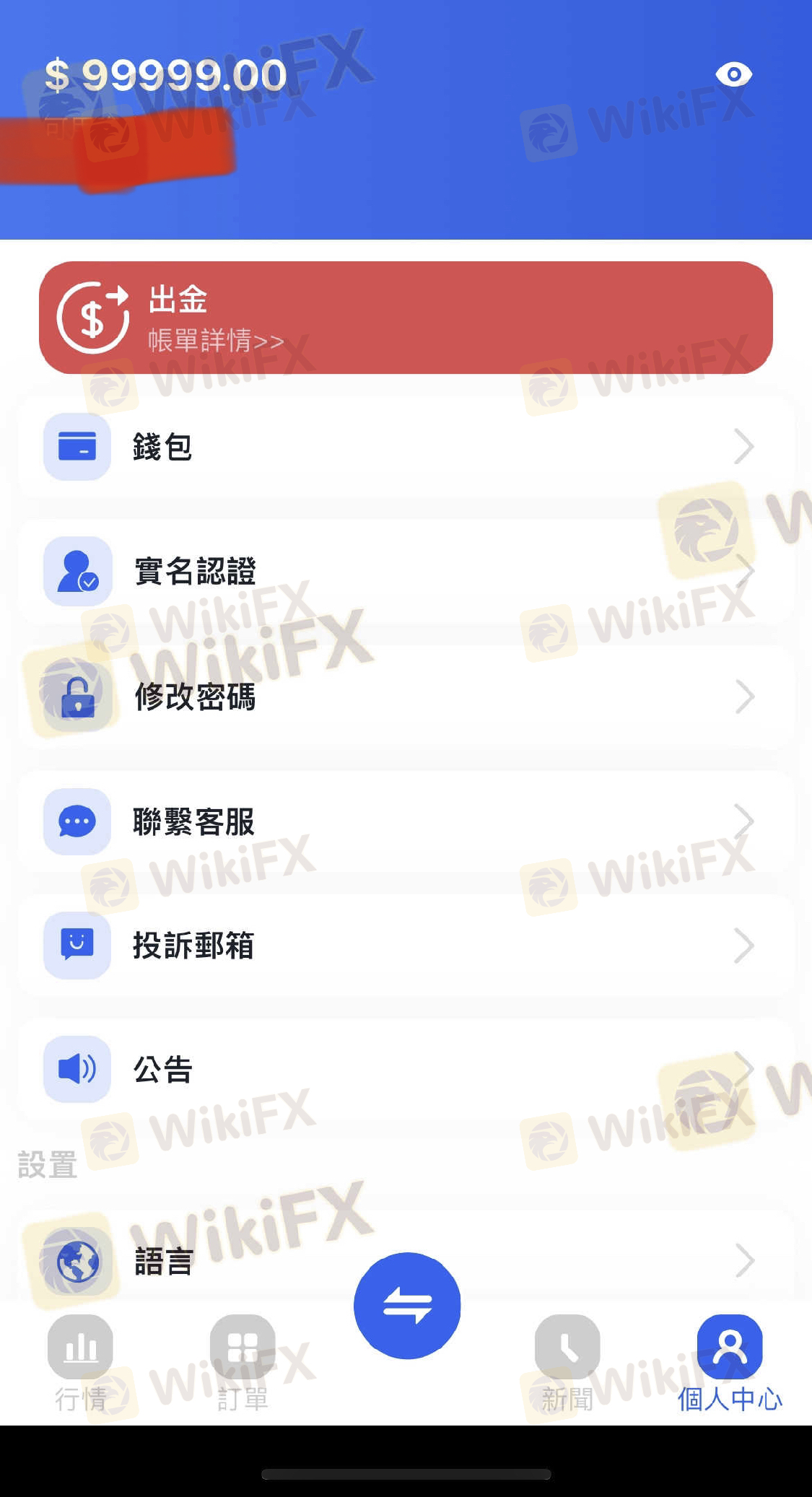Open 實名認證 identity verification
The image size is (812, 1497).
pos(406,572)
